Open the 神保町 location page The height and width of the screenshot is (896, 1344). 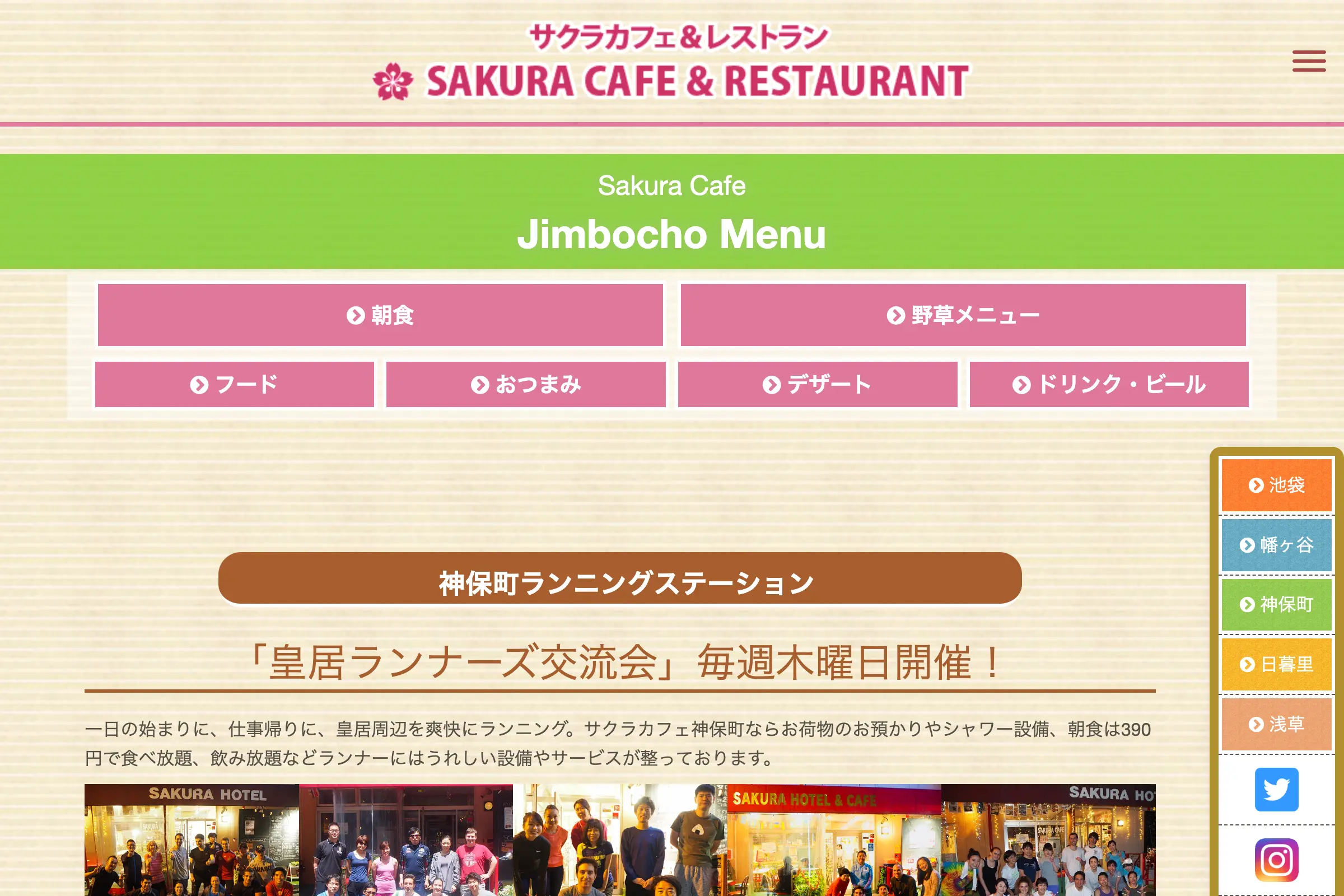[x=1276, y=605]
